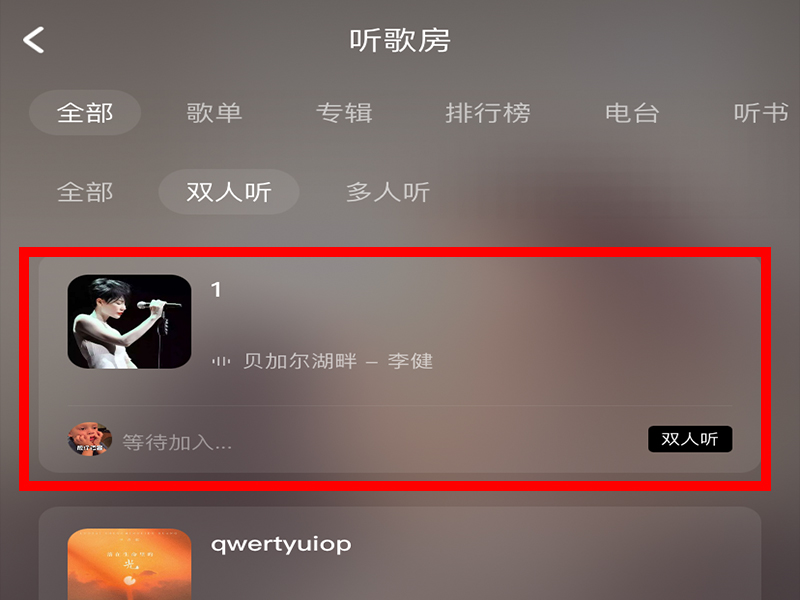Filter rooms by 多人听
800x600 pixels.
(388, 192)
